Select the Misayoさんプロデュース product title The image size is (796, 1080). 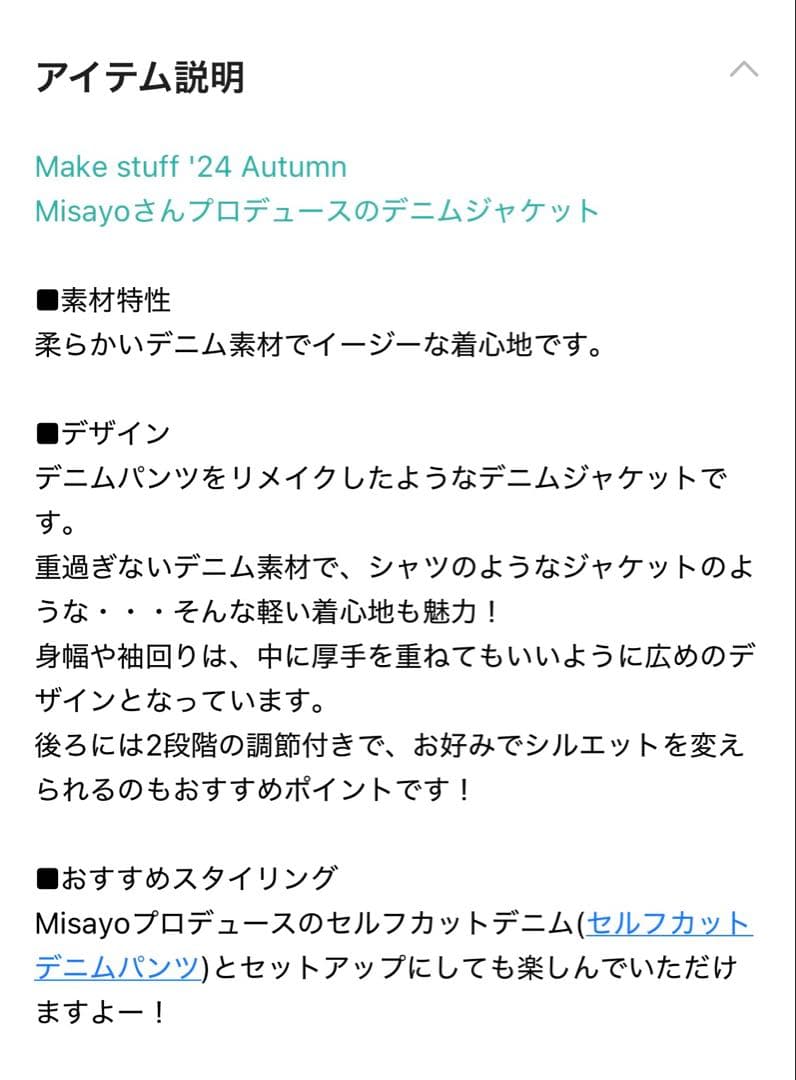click(318, 212)
